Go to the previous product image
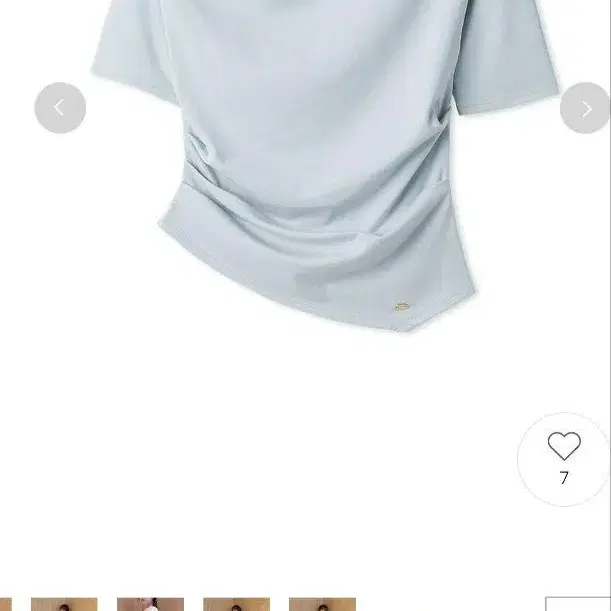 (x=60, y=108)
